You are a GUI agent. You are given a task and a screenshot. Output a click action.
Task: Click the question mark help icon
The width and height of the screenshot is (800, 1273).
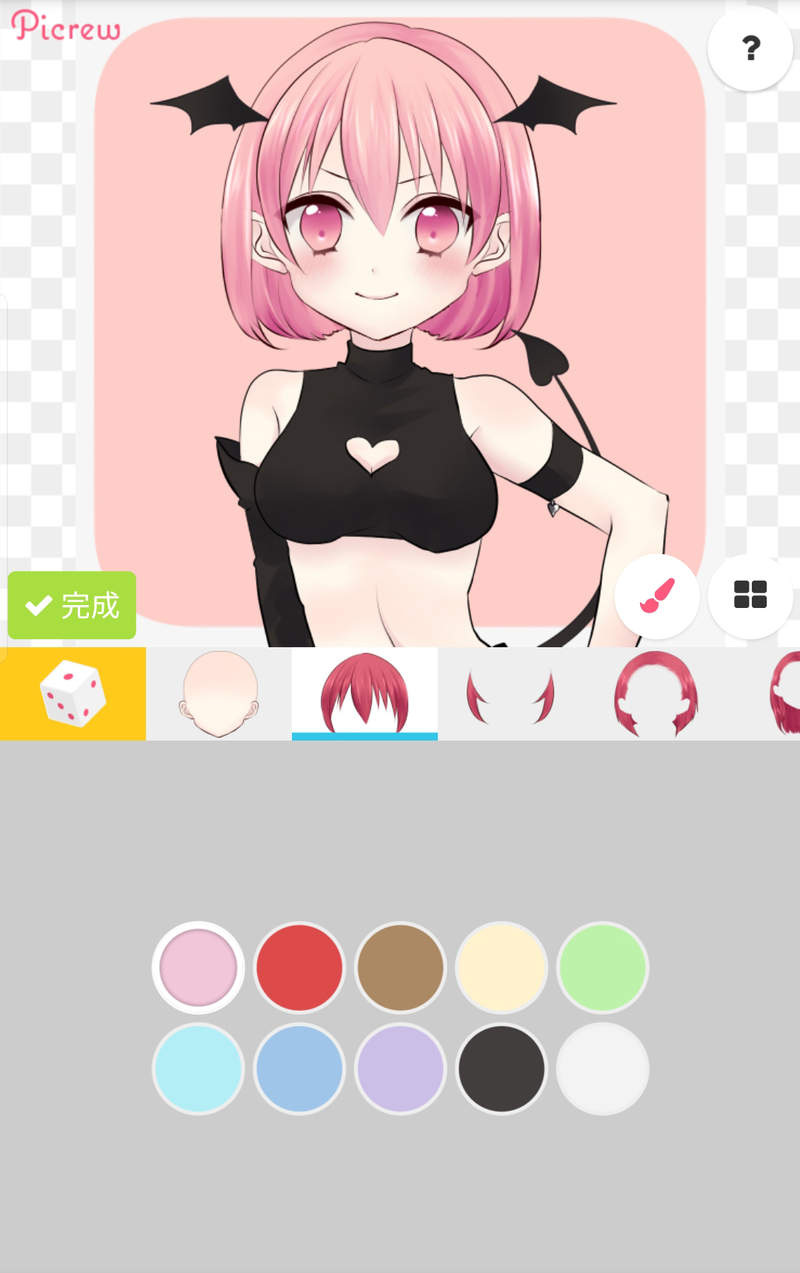[x=750, y=49]
